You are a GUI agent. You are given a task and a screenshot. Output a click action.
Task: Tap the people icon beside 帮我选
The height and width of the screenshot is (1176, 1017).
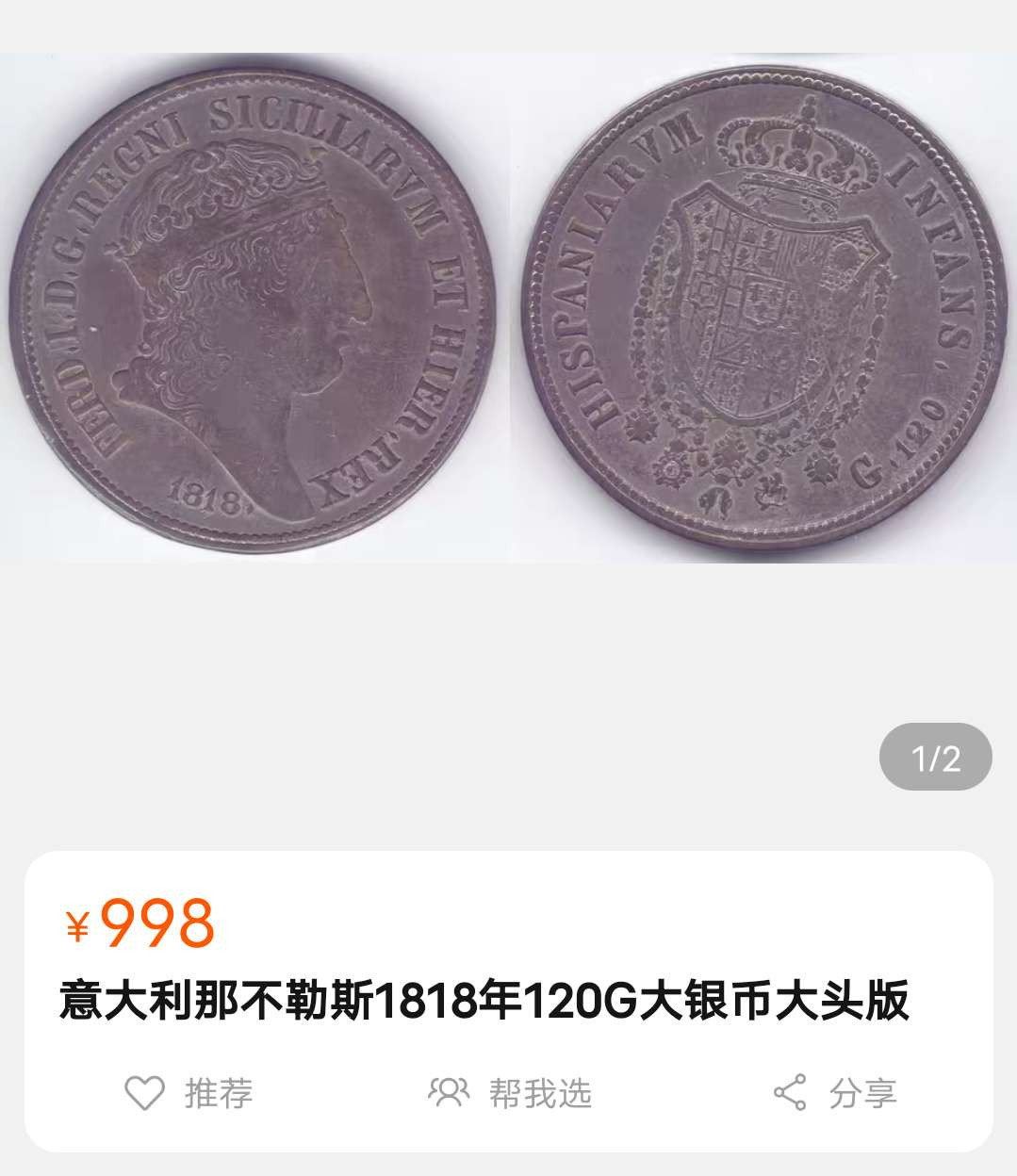tap(451, 1094)
